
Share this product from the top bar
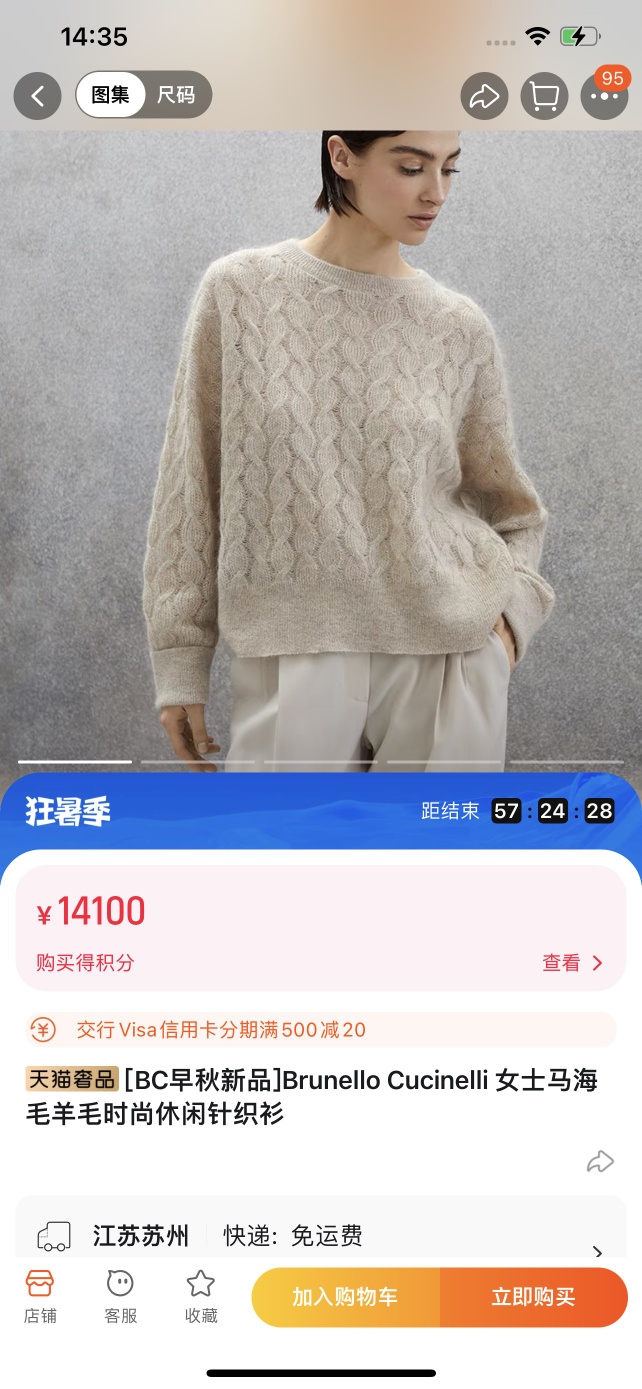[484, 96]
